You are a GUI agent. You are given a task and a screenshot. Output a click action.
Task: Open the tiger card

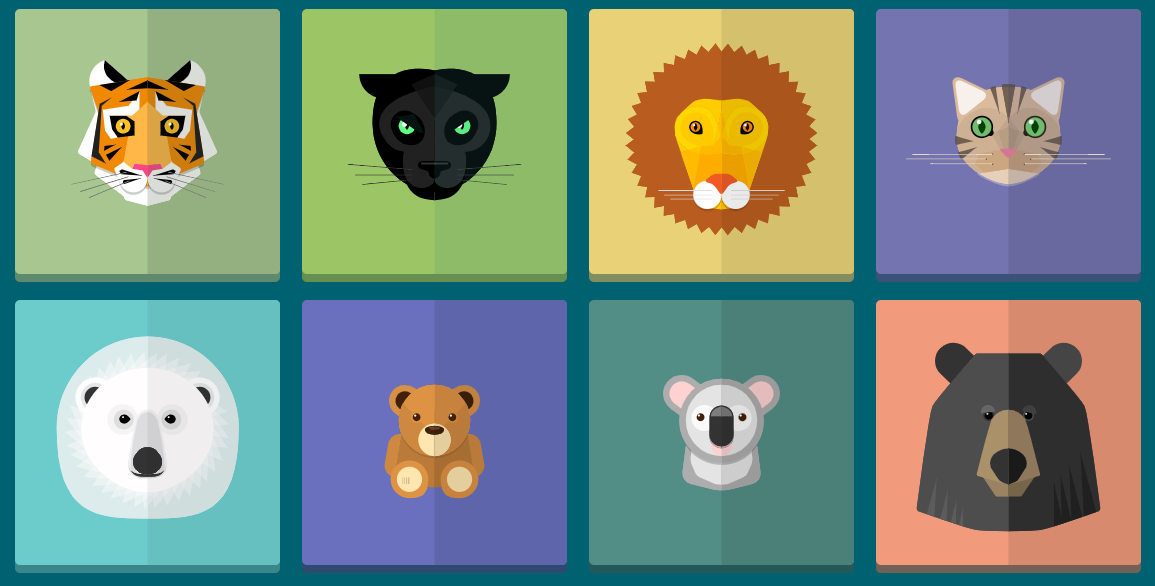pos(147,141)
